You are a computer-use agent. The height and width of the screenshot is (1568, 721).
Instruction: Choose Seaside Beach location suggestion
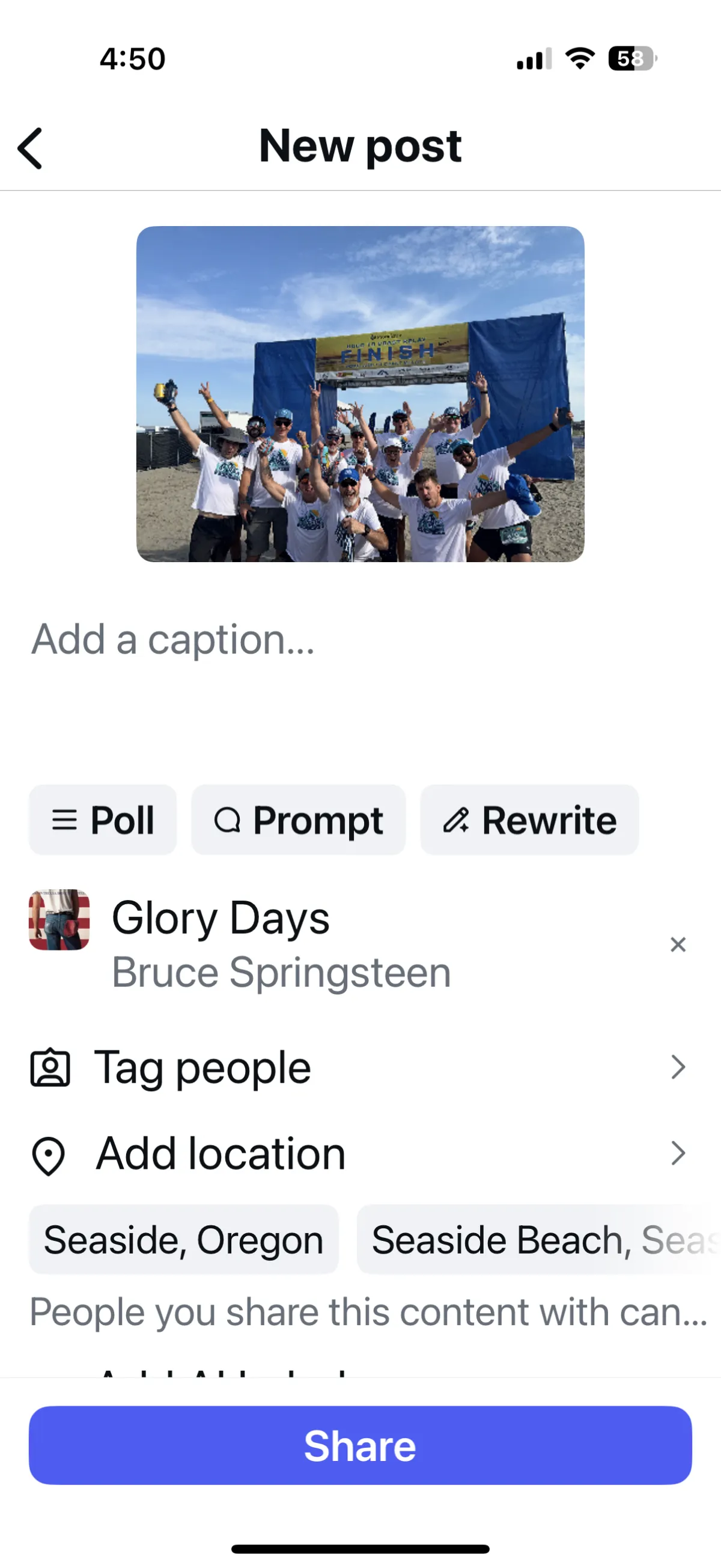[538, 1240]
